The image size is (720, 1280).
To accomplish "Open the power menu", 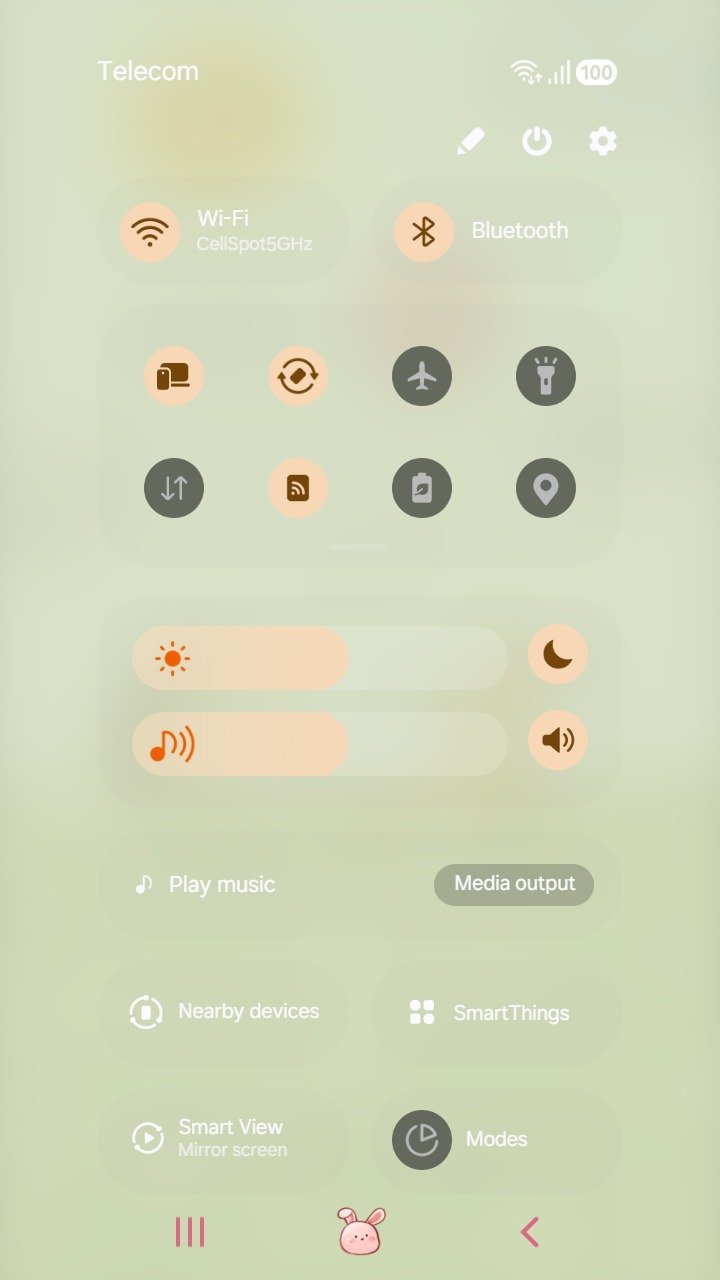I will [537, 141].
